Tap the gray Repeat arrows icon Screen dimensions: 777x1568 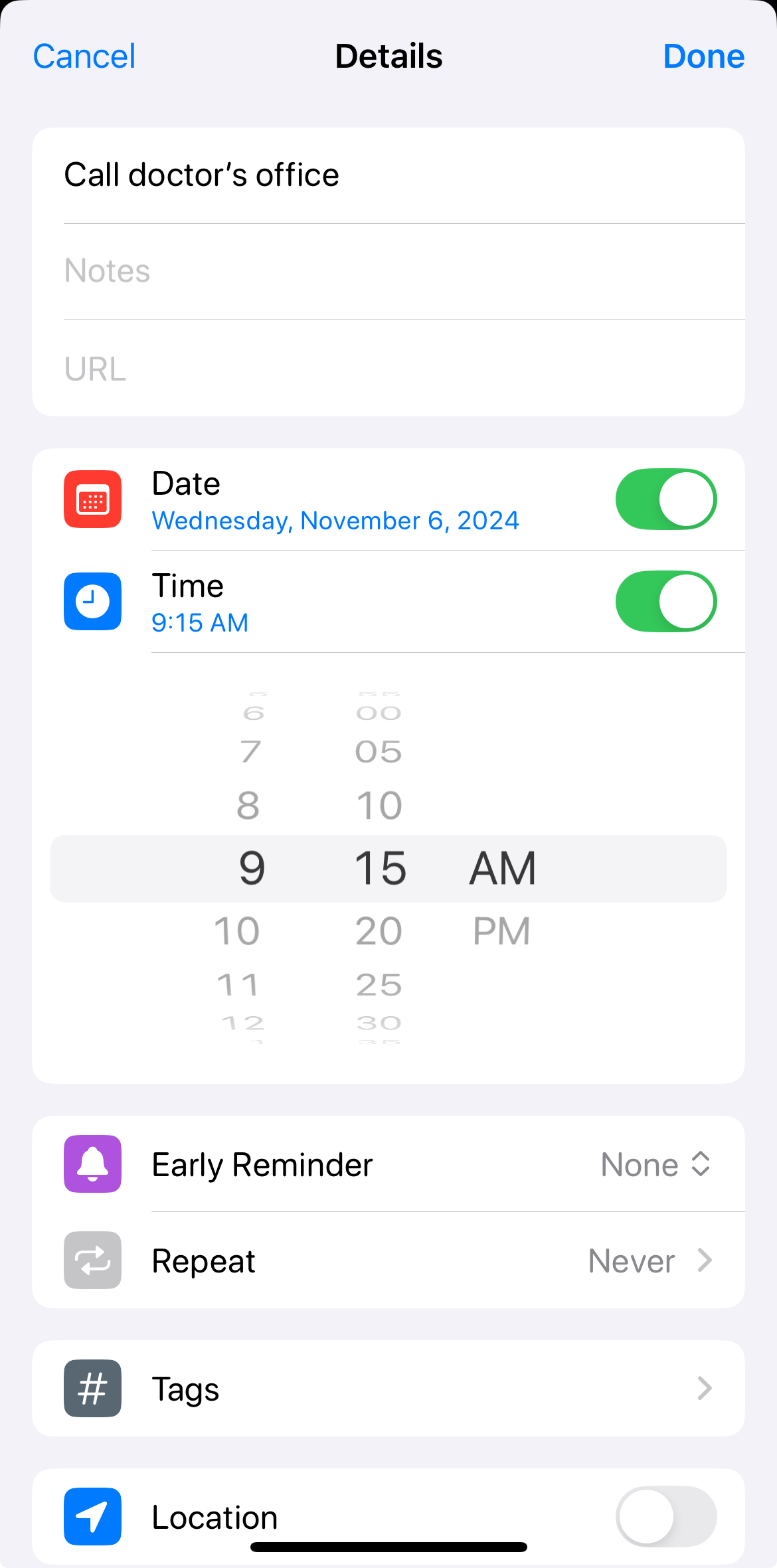click(x=92, y=1260)
